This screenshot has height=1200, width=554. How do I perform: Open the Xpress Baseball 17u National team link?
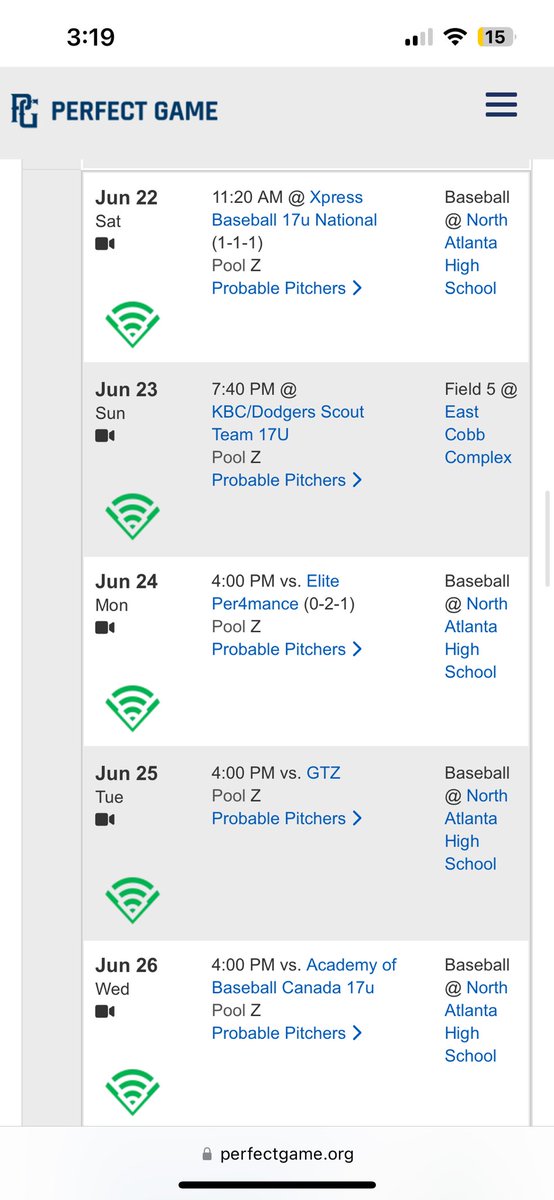coord(295,208)
